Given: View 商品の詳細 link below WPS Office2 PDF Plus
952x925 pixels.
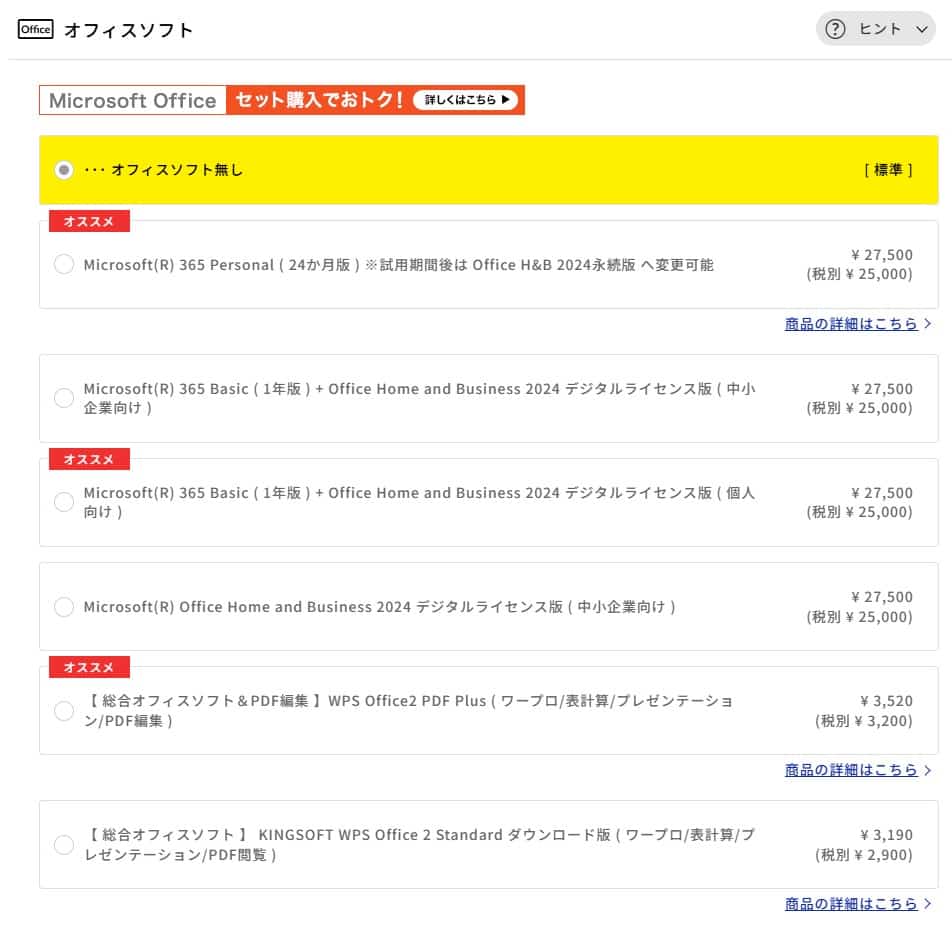Looking at the screenshot, I should tap(851, 770).
